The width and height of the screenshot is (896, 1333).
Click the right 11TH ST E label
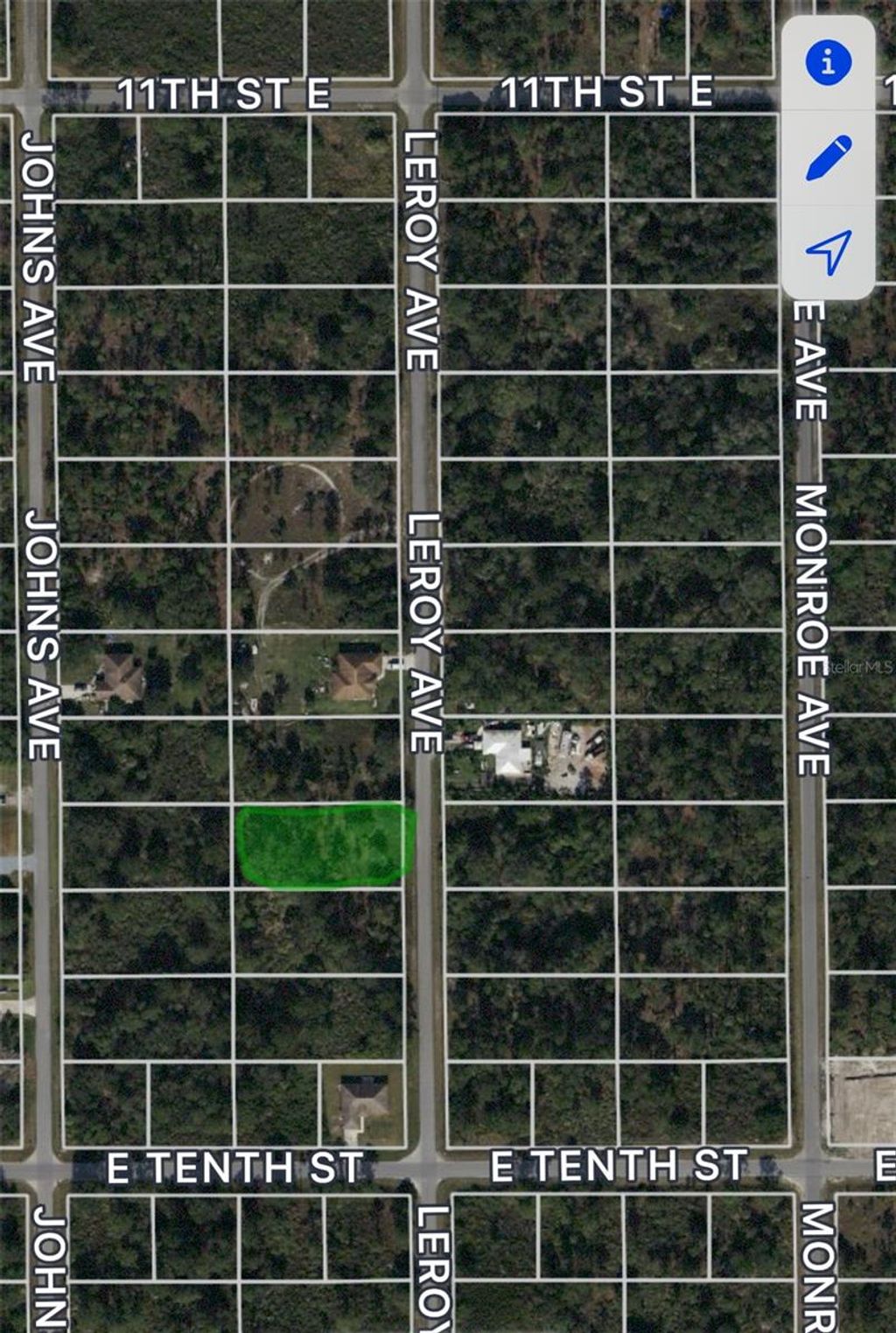tap(608, 88)
